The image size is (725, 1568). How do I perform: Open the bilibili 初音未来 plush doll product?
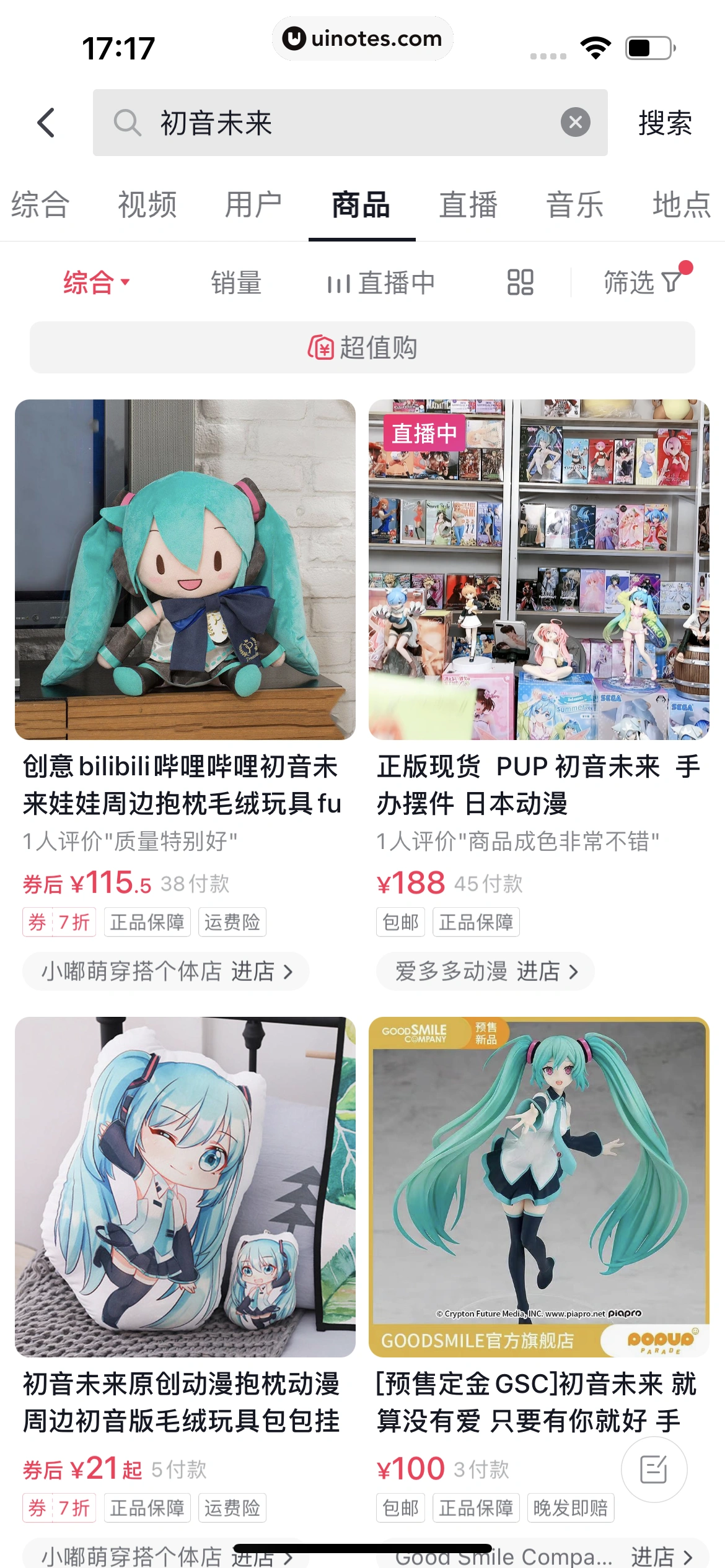pos(185,570)
